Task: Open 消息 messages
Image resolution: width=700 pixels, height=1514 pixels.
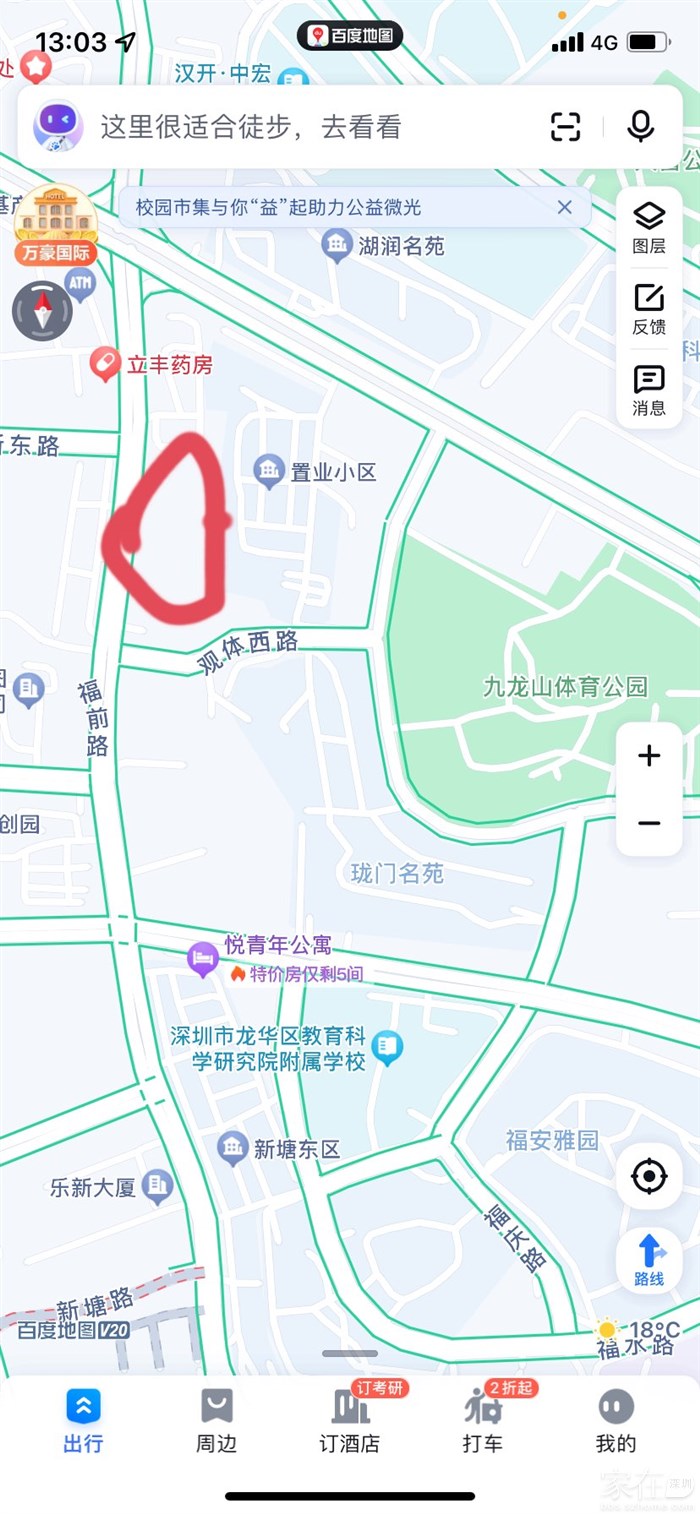Action: point(649,390)
